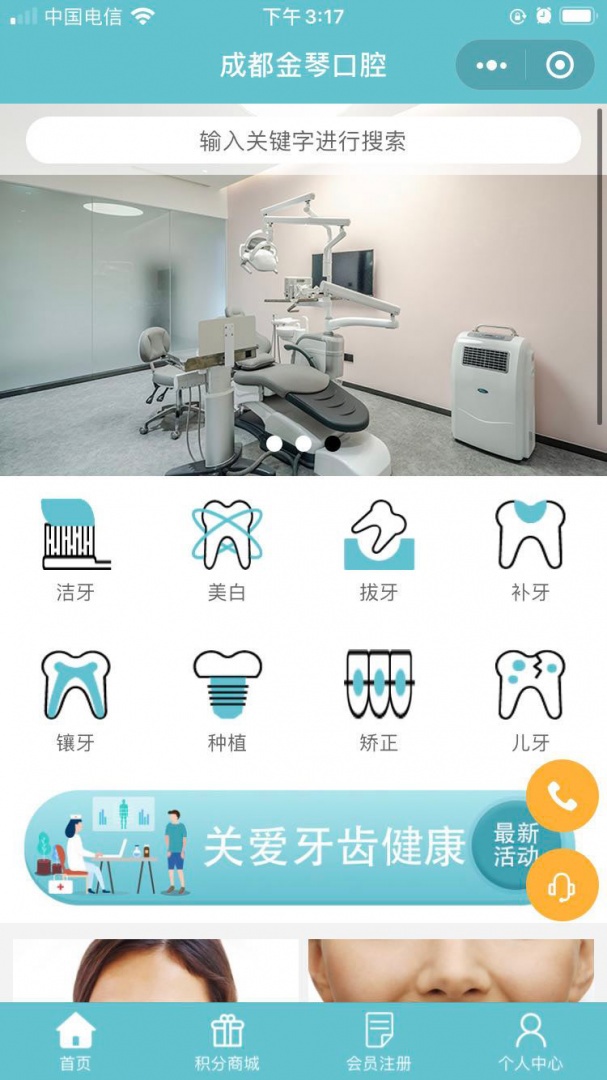
Task: Open the 矫正 orthodontics service
Action: coord(379,700)
